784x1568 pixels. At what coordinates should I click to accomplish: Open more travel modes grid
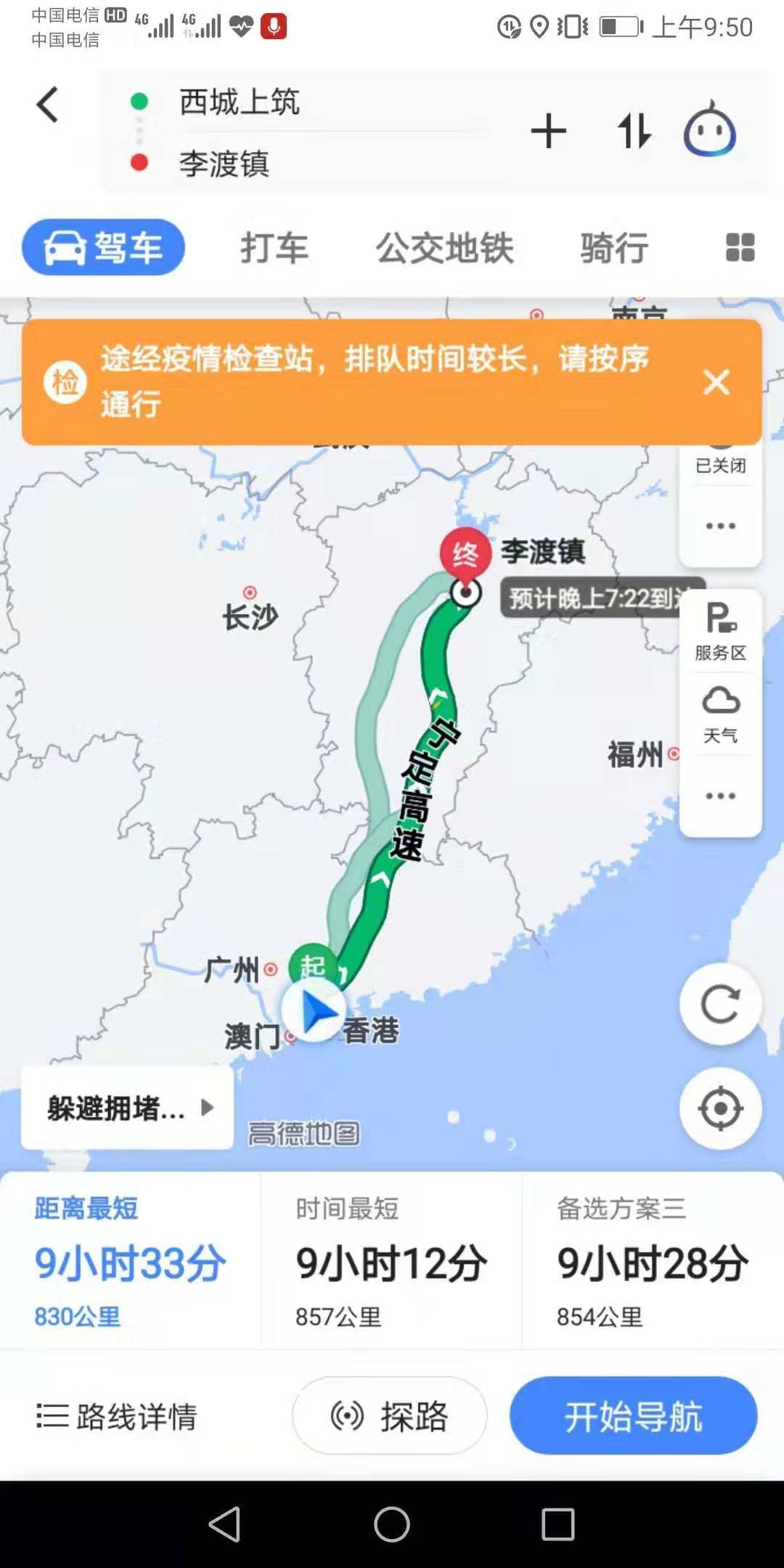tap(740, 248)
